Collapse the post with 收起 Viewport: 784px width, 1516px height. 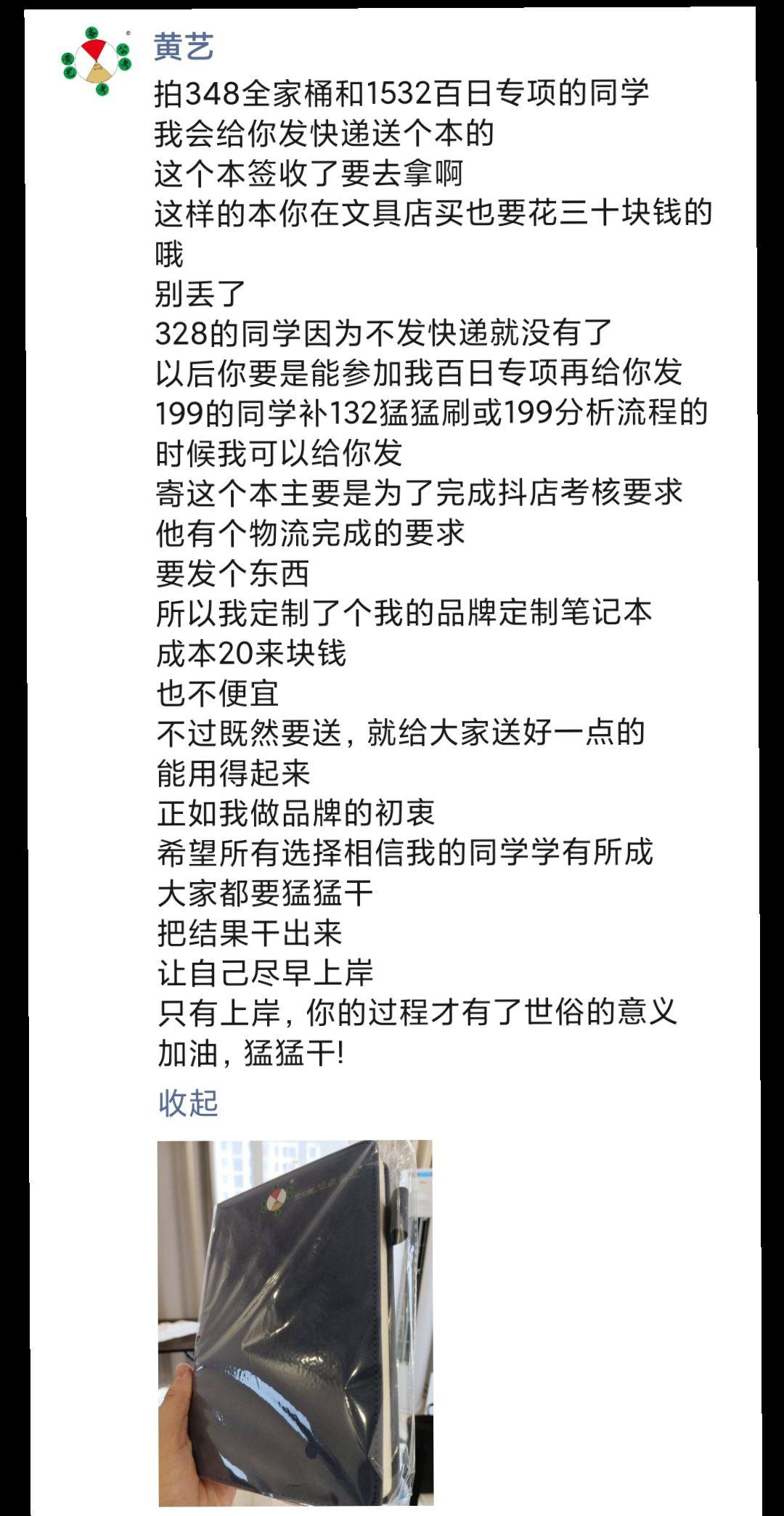[188, 1103]
